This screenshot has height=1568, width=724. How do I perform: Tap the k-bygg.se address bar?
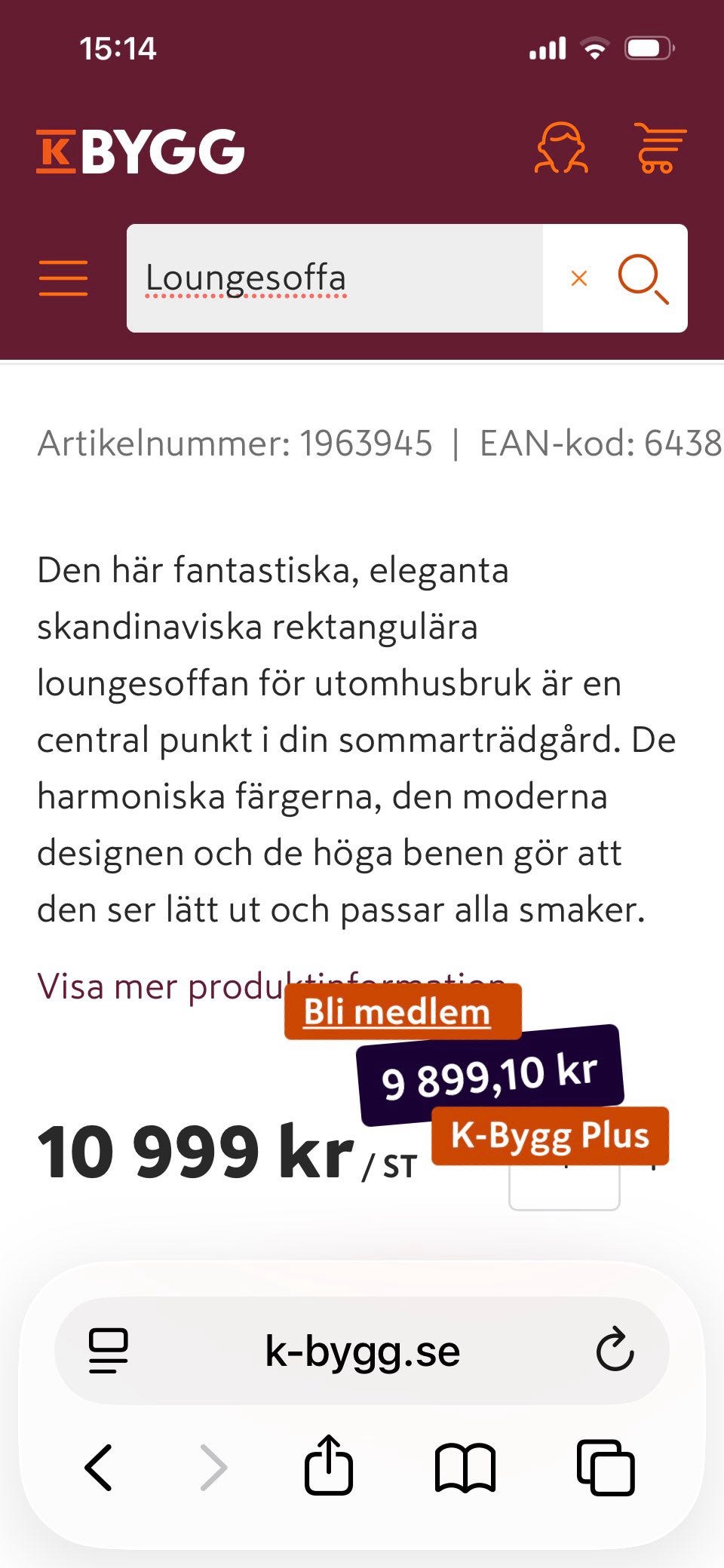coord(362,1351)
